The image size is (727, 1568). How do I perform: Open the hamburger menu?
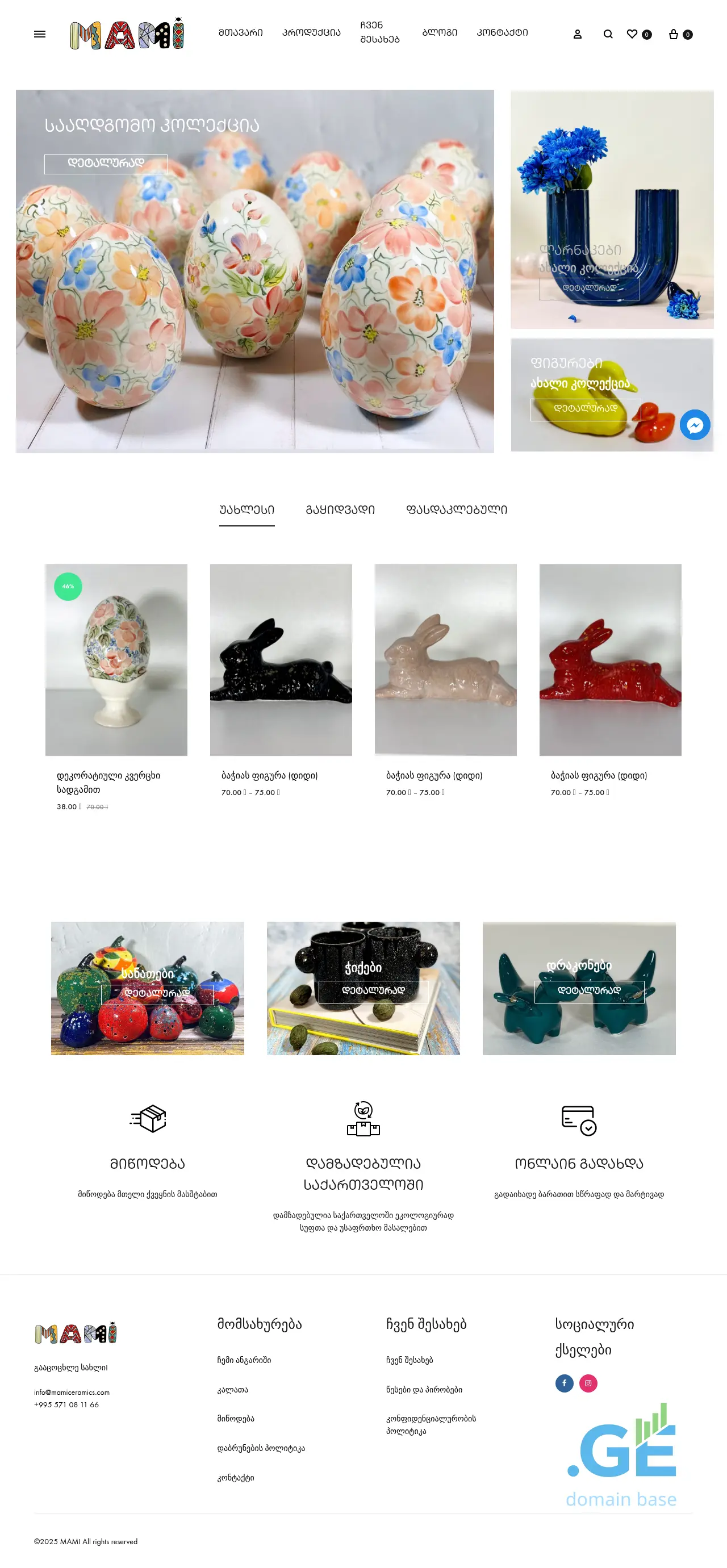40,34
